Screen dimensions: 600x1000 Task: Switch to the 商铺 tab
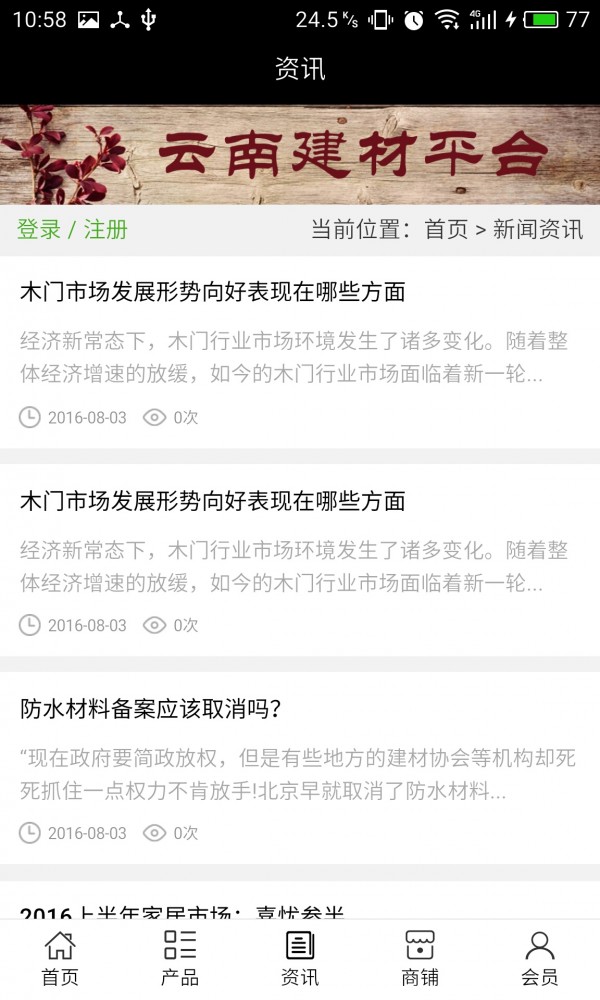coord(420,958)
